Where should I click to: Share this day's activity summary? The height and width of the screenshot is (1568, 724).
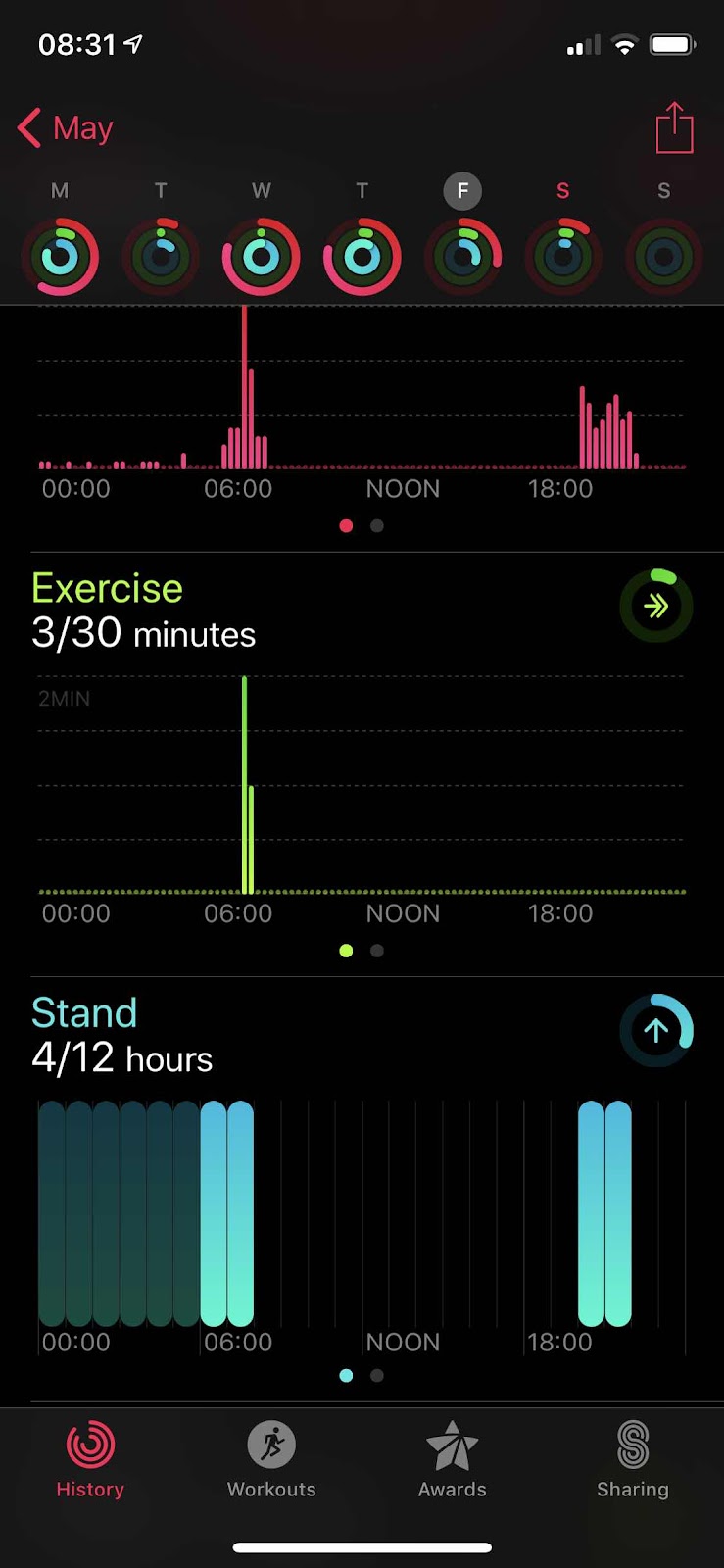tap(674, 128)
